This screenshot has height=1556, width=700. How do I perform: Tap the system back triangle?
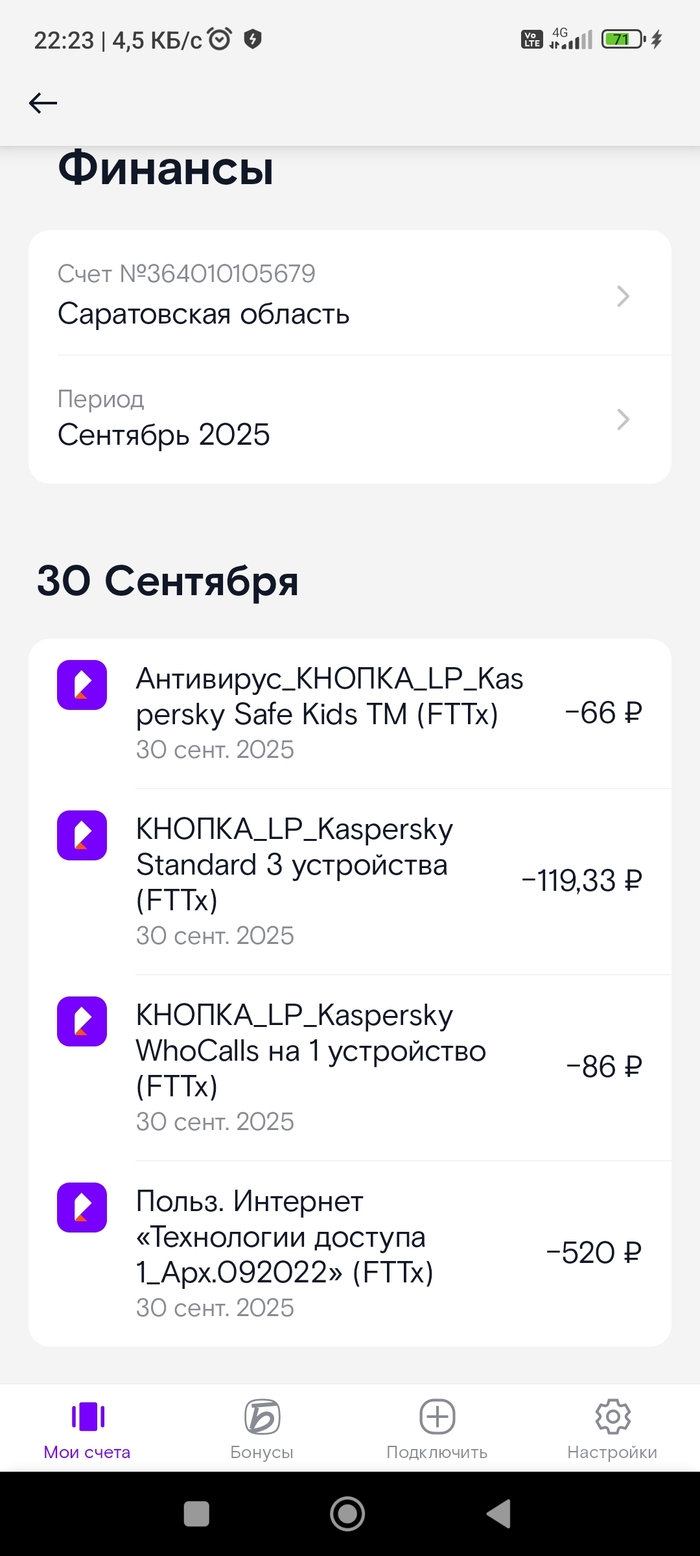[499, 1514]
